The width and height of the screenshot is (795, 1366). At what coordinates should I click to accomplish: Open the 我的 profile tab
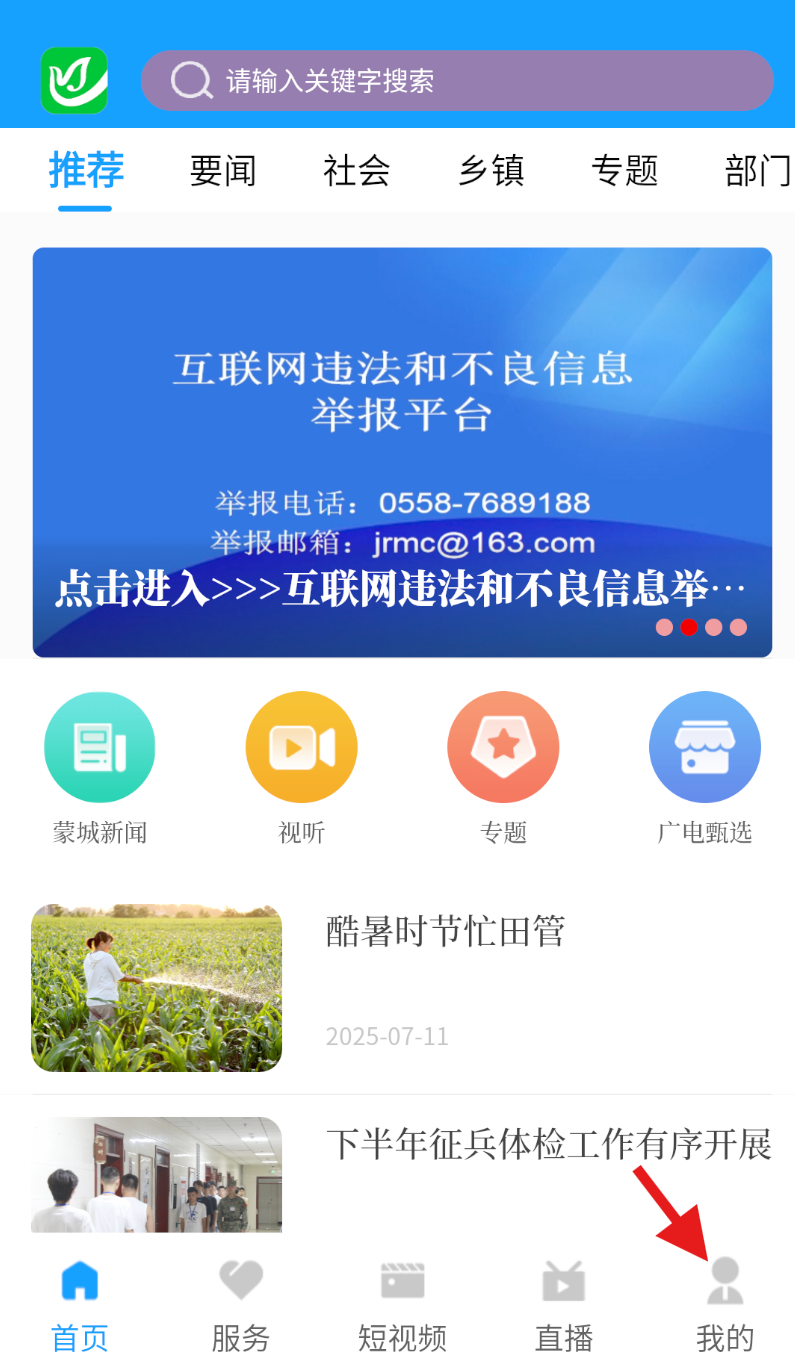point(725,1305)
